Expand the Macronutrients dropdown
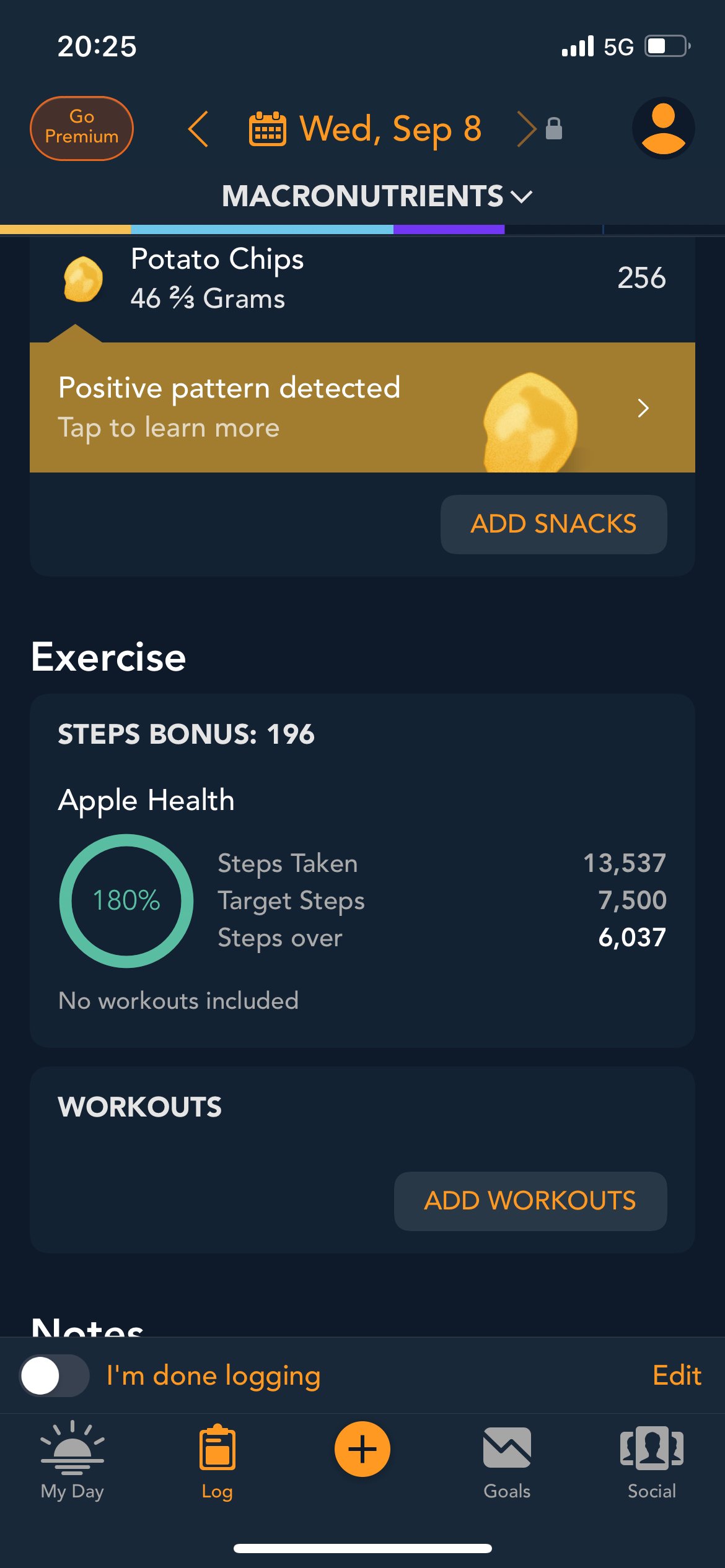The height and width of the screenshot is (1568, 725). pyautogui.click(x=377, y=196)
